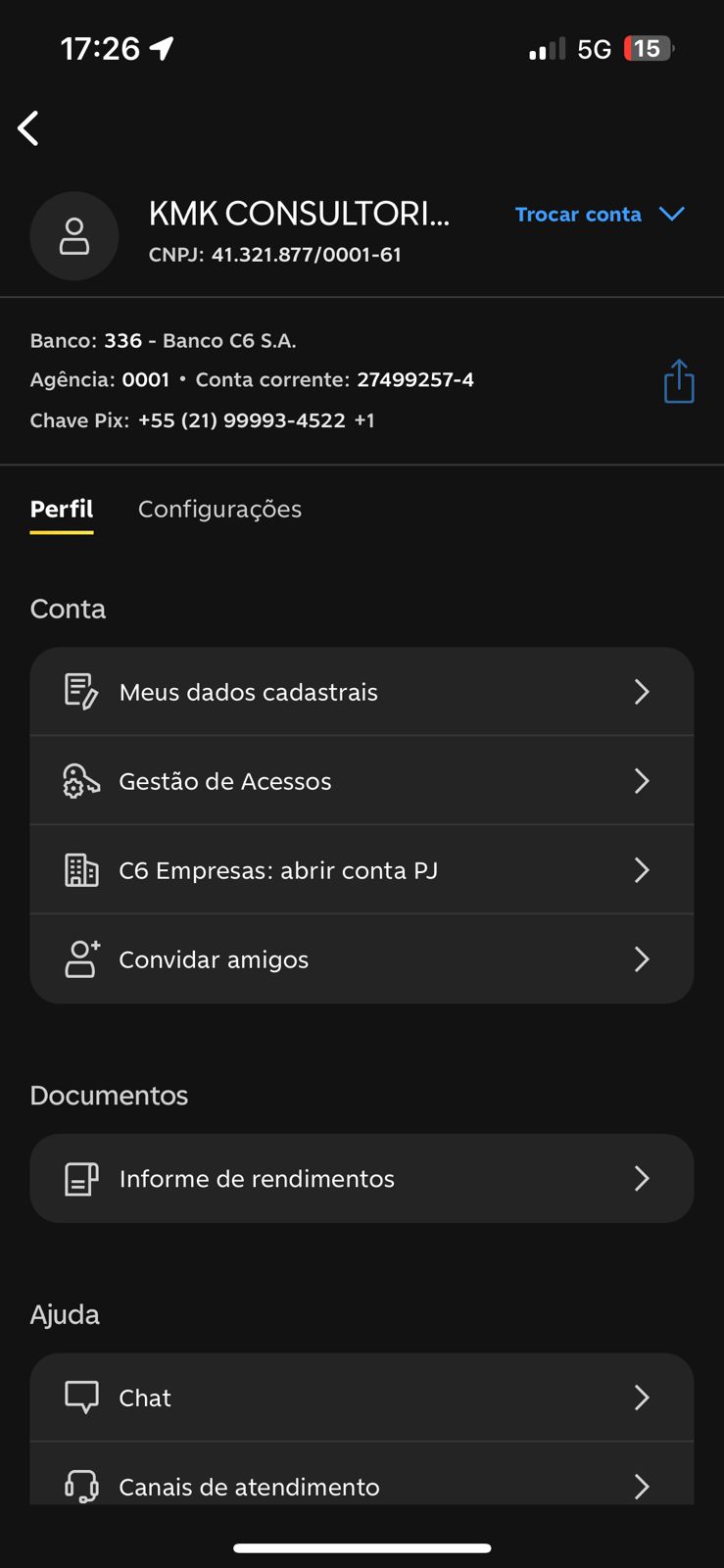
Task: Start a Chat with support
Action: click(362, 1397)
